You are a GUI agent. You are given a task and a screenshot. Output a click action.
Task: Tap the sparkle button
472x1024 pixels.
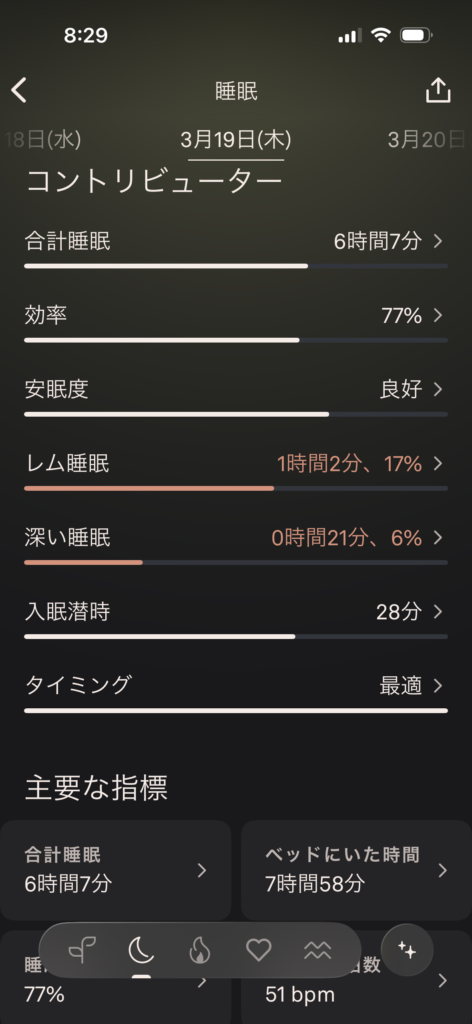(x=407, y=950)
